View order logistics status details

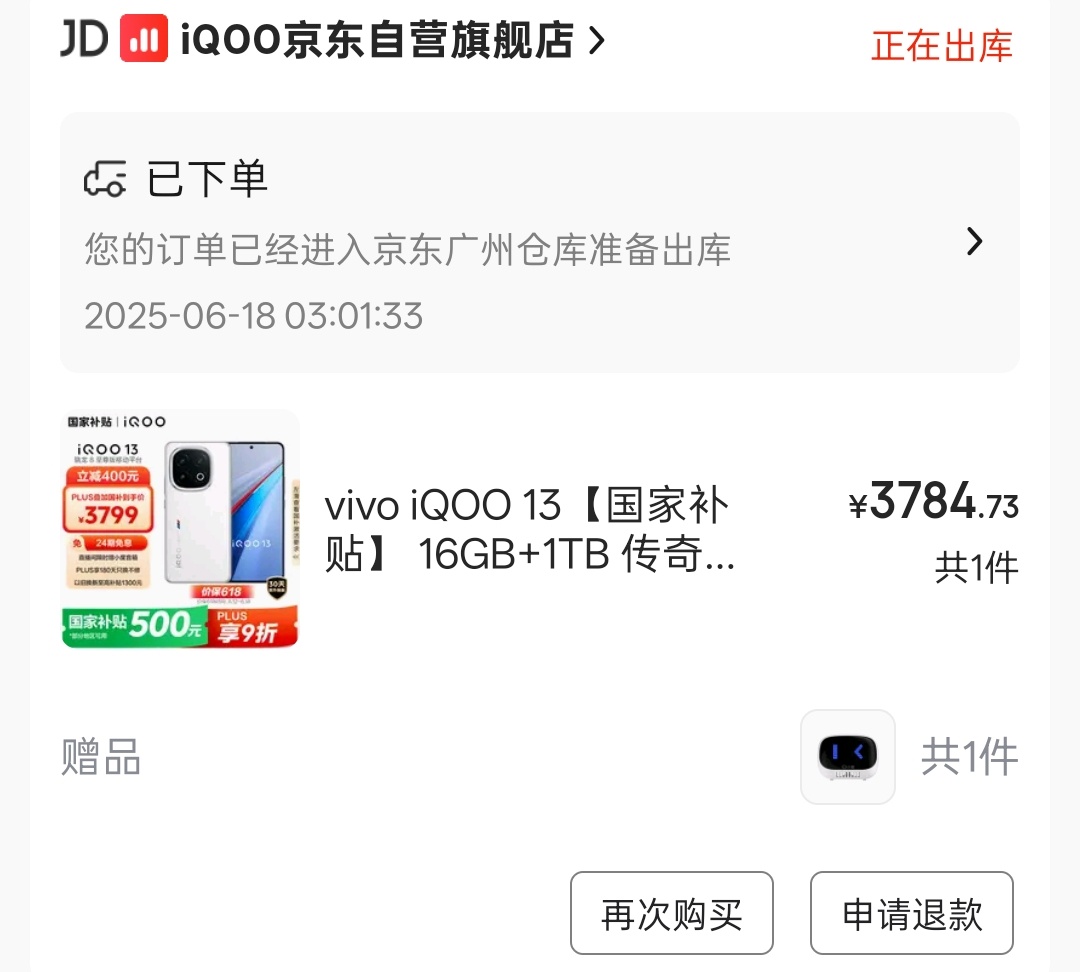coord(540,243)
